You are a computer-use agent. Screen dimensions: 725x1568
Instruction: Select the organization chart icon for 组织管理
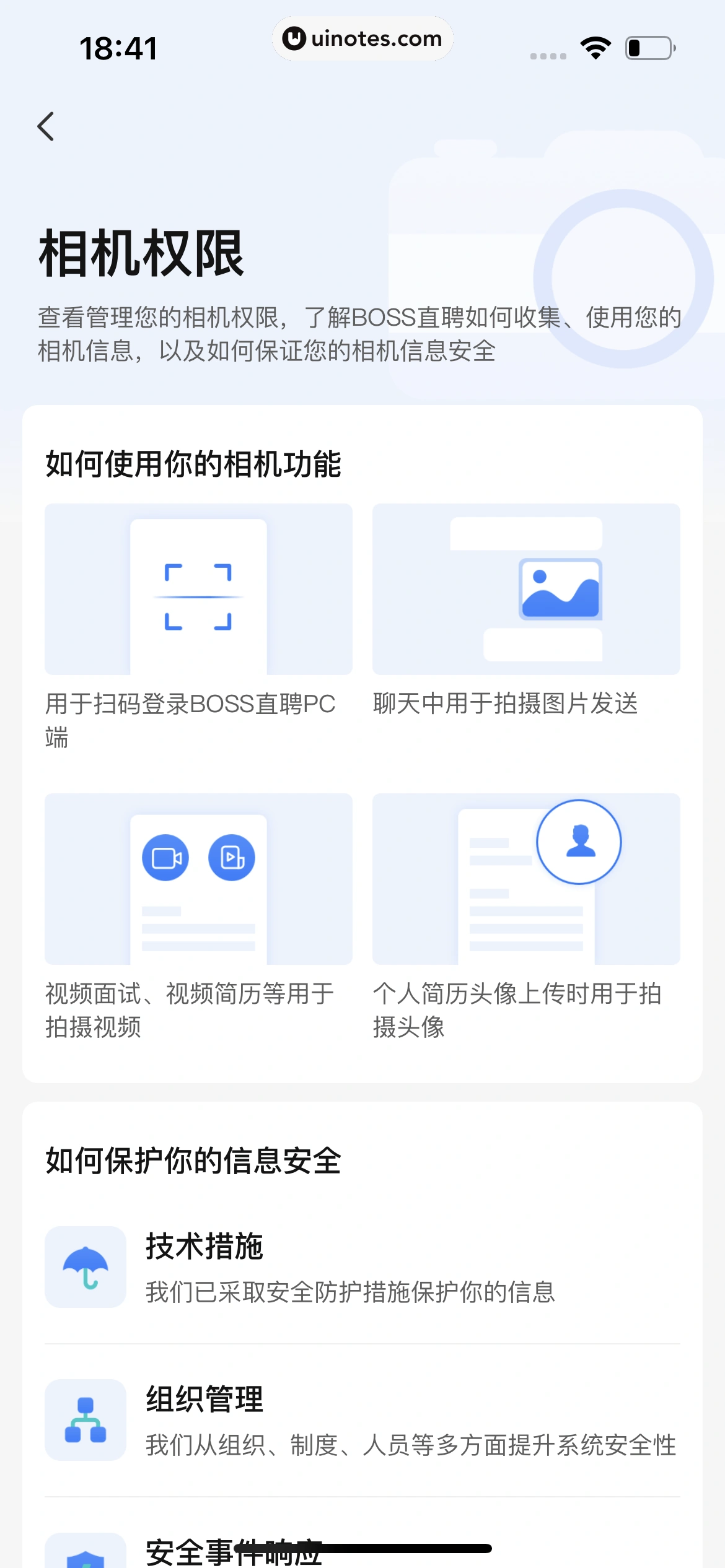point(85,1420)
